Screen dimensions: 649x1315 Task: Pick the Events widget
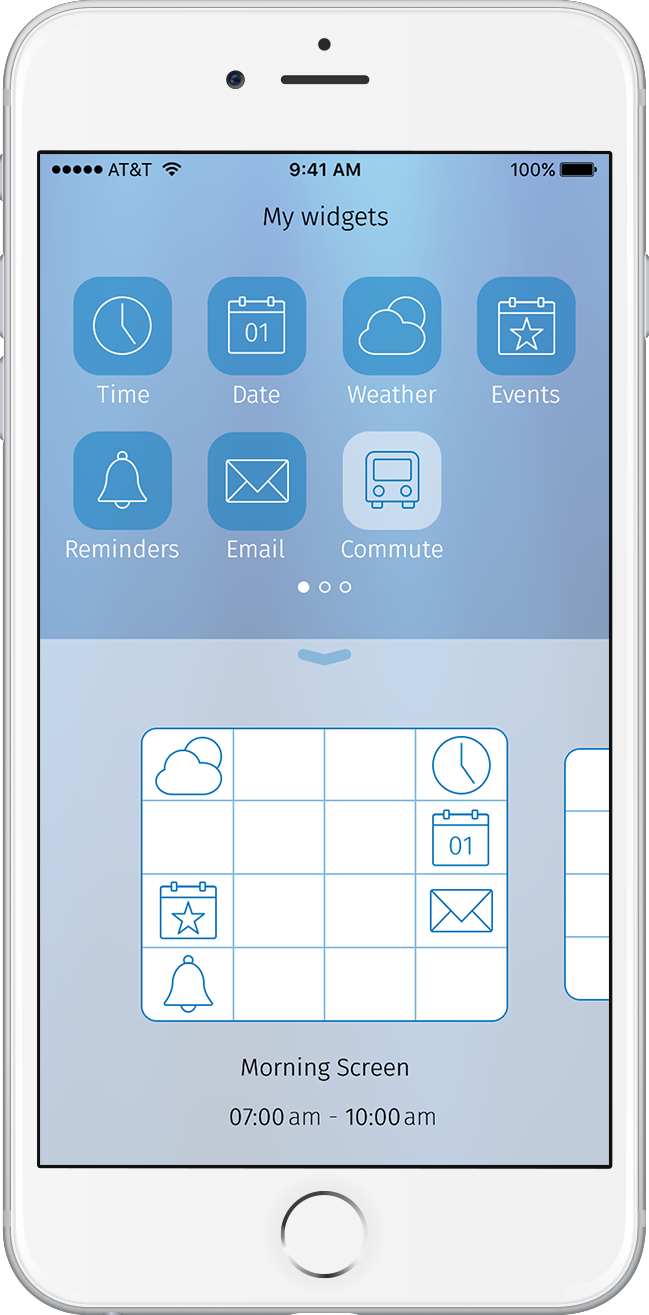(x=526, y=326)
